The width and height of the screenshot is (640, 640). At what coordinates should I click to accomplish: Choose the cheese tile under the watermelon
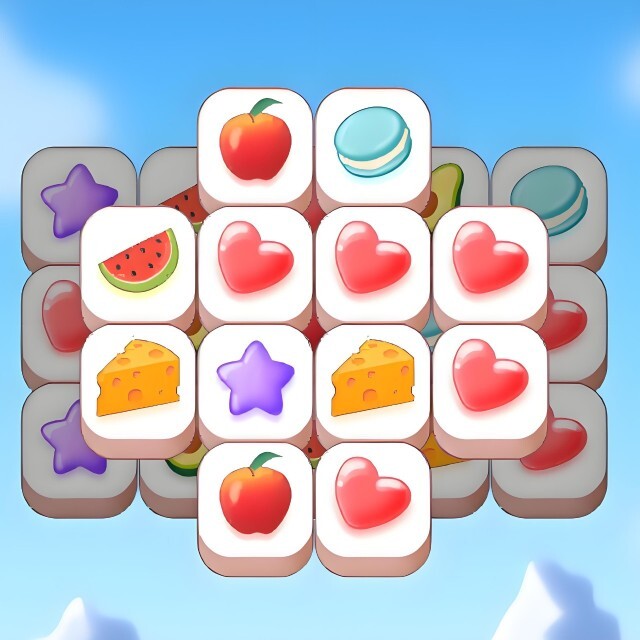[x=137, y=380]
